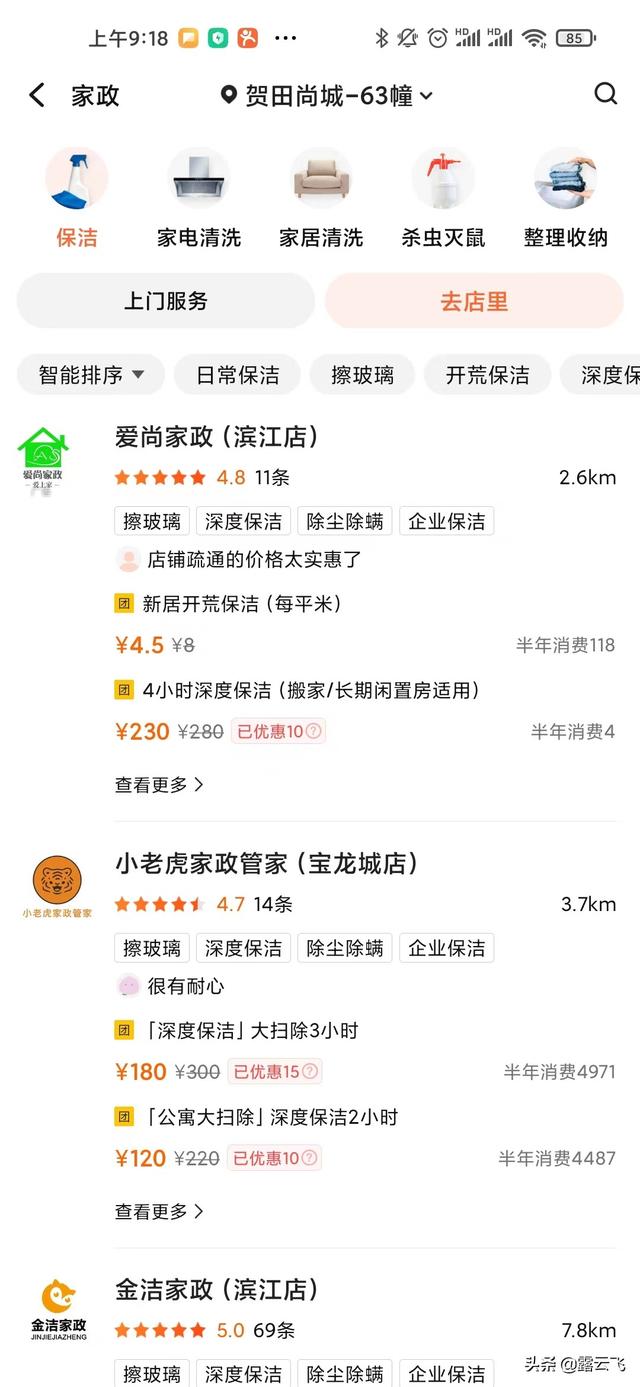Screen dimensions: 640x1387
Task: Filter by 日常保洁 chip
Action: point(237,375)
